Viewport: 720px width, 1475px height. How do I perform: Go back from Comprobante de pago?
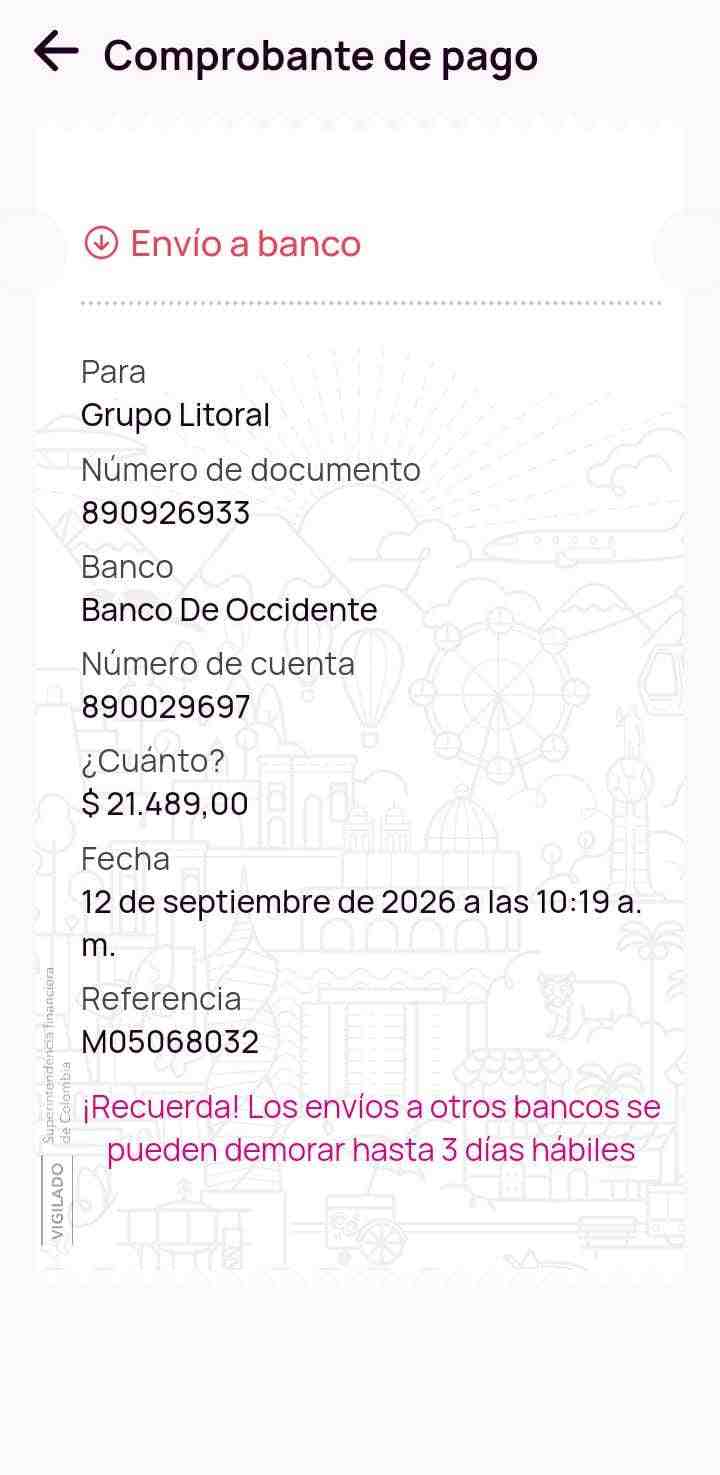tap(56, 52)
